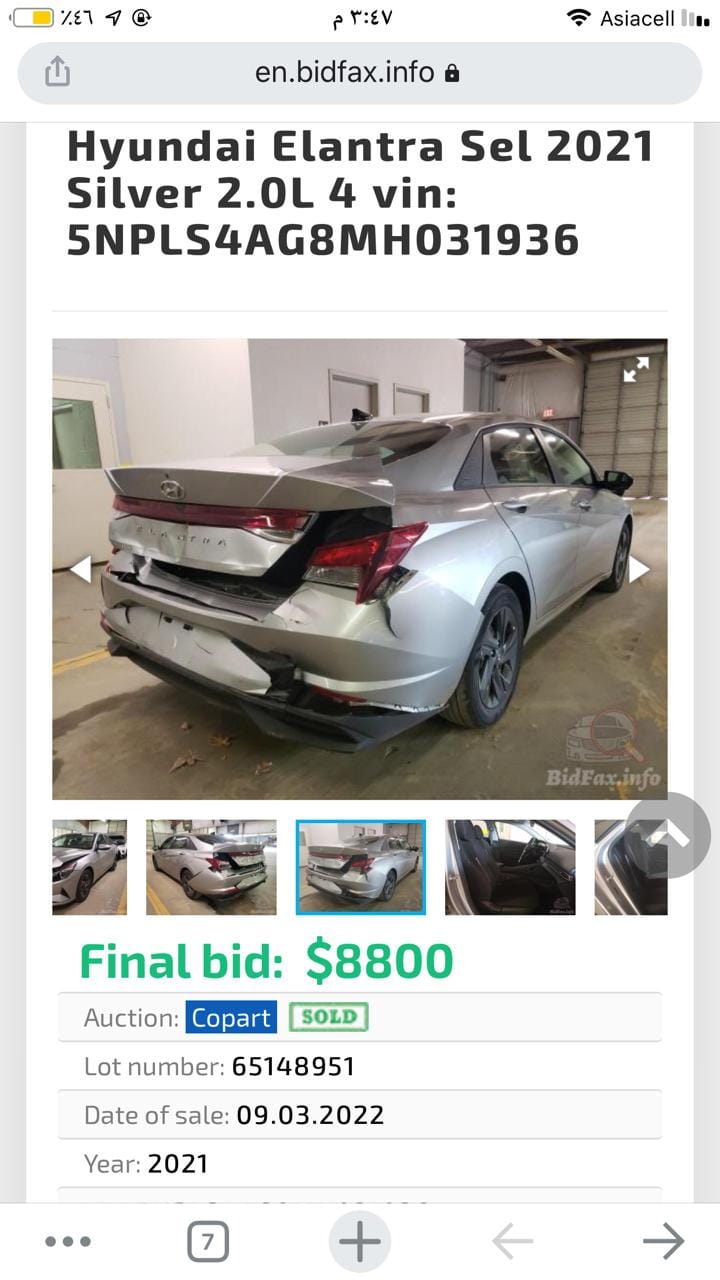Expand the car photo to fullscreen
This screenshot has height=1280, width=720.
tap(635, 369)
